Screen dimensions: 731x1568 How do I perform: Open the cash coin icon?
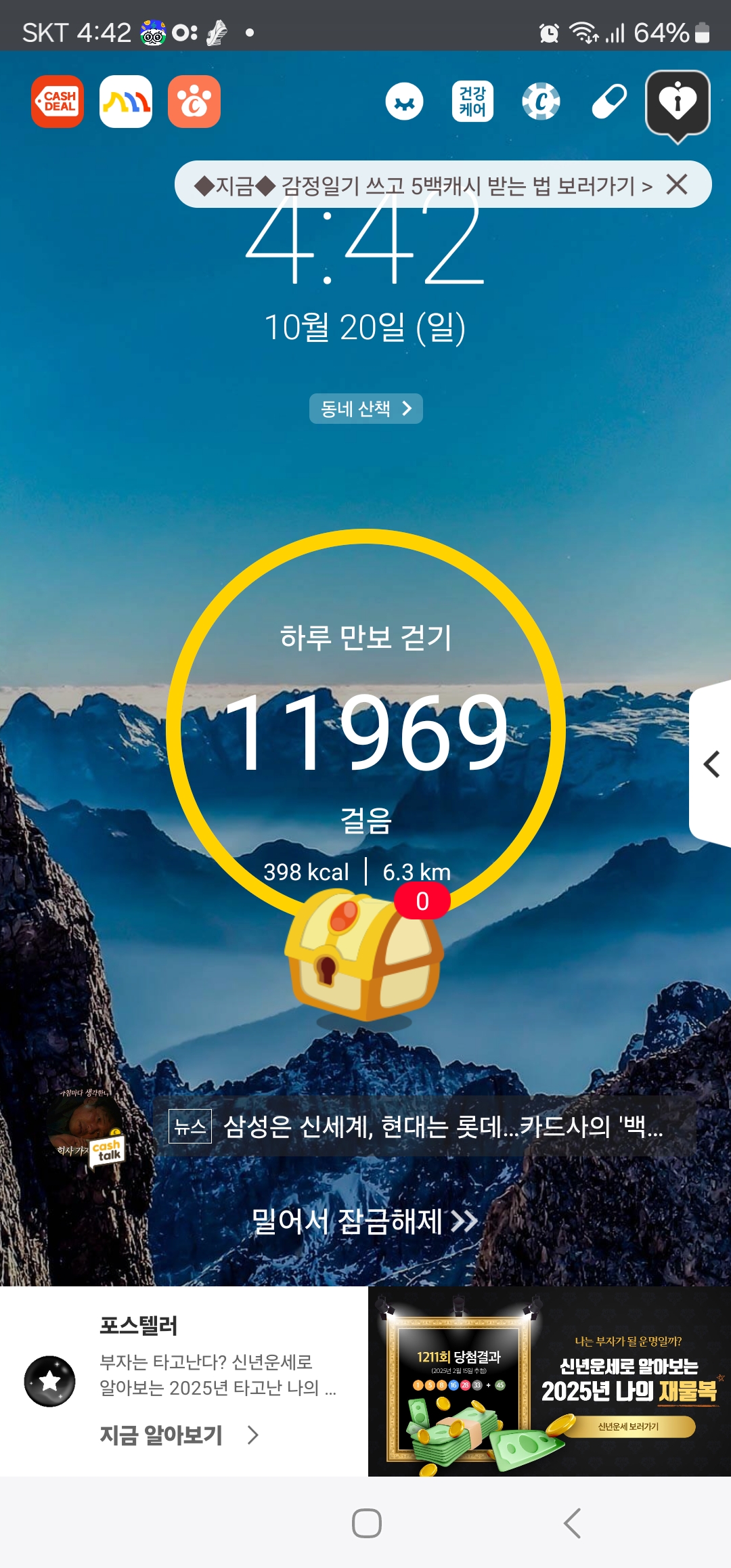tap(541, 102)
